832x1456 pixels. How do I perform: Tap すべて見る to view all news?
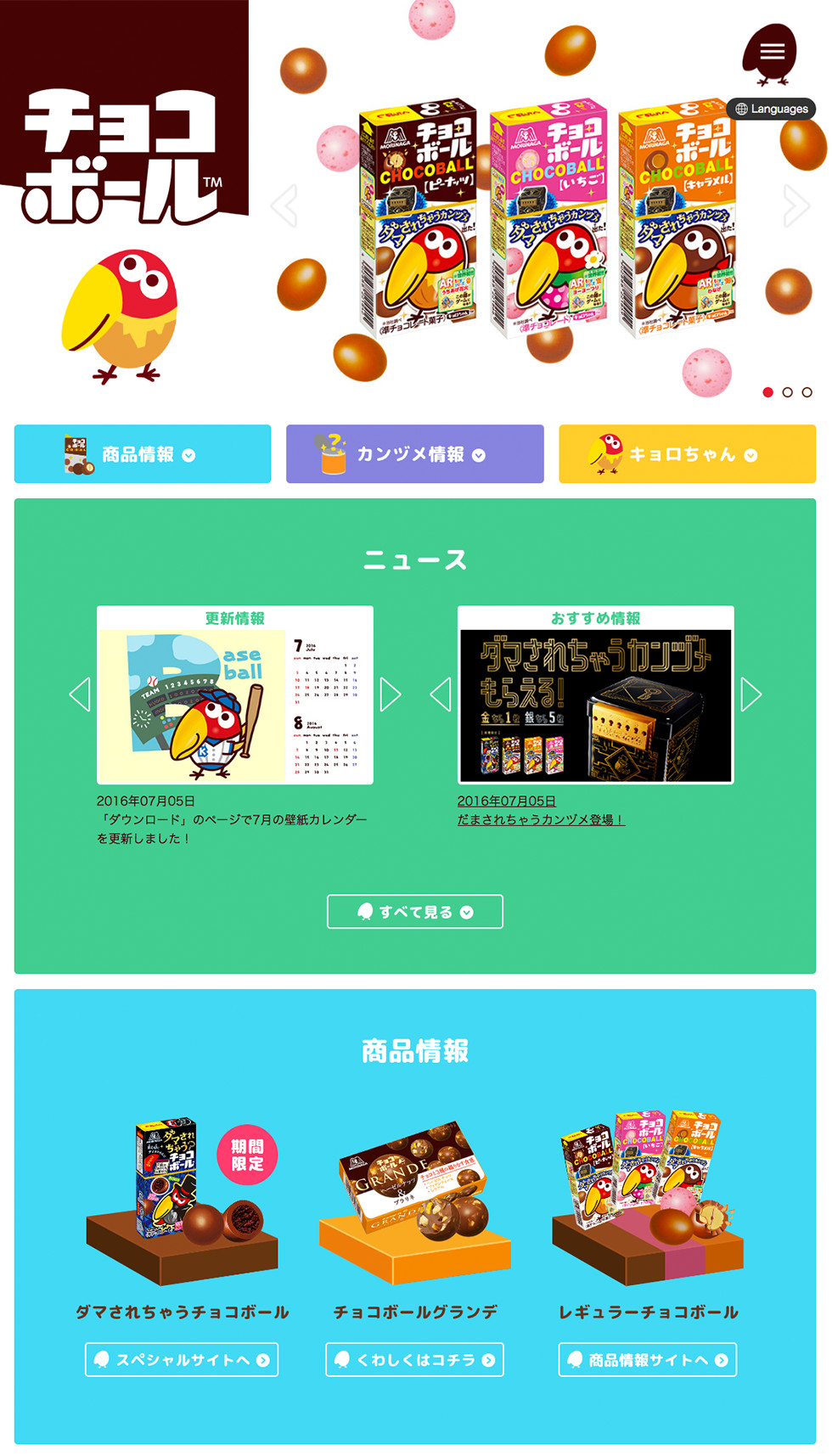coord(414,912)
